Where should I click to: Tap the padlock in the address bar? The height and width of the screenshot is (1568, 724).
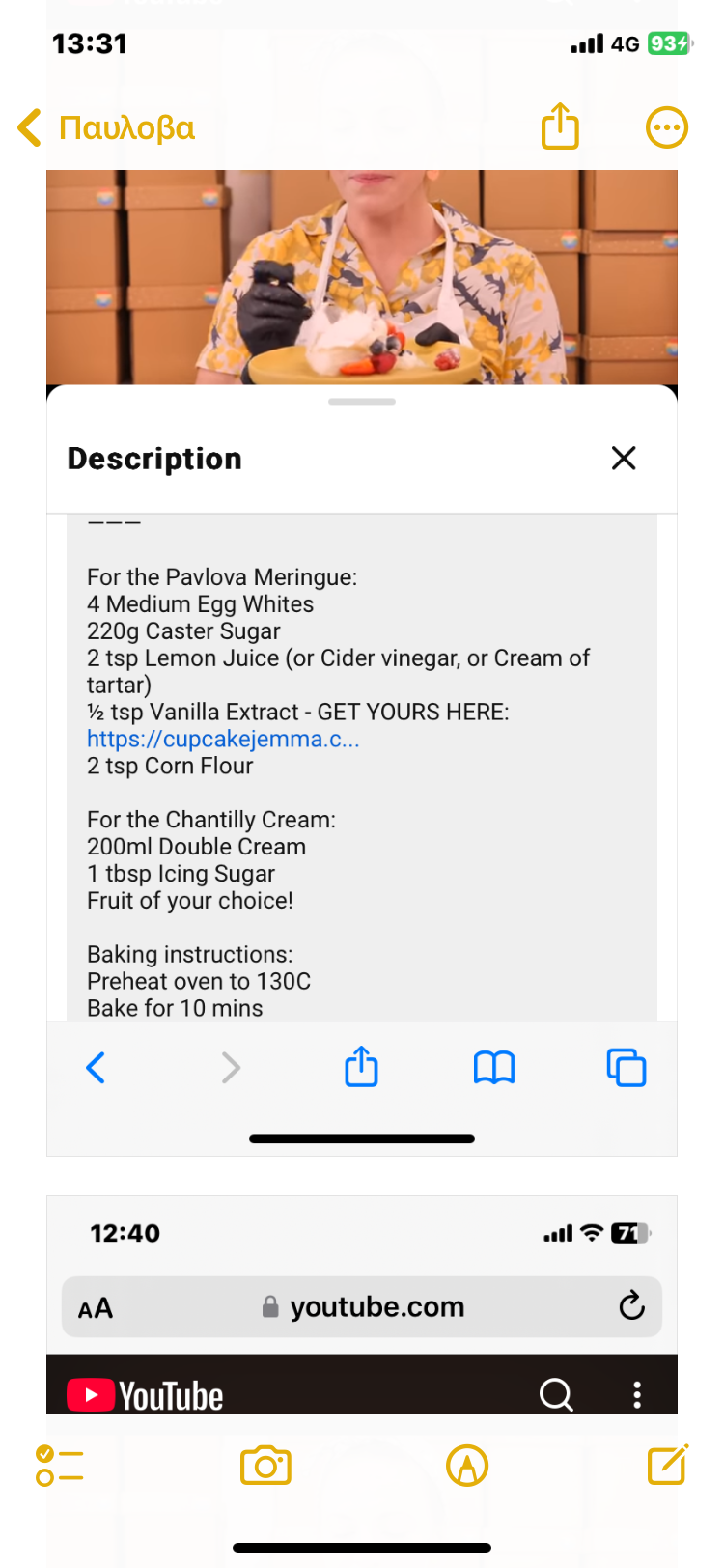(x=273, y=1306)
